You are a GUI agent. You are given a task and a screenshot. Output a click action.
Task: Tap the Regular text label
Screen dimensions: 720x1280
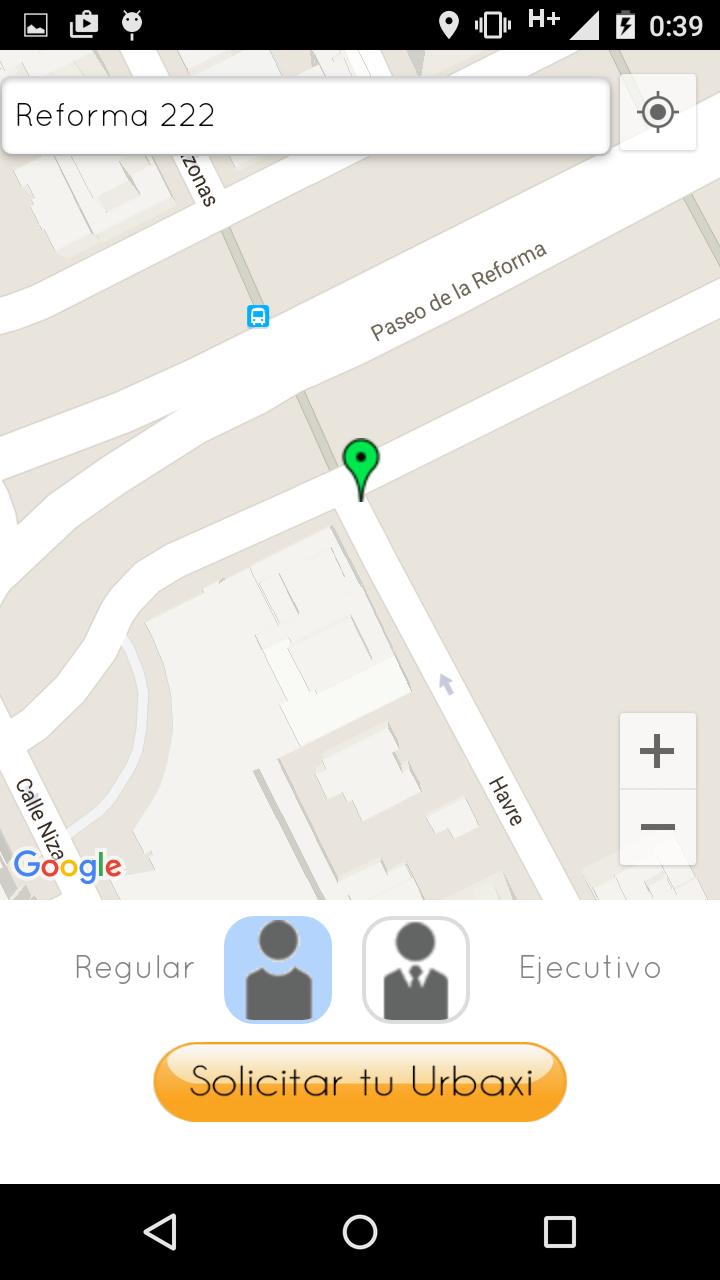click(x=133, y=967)
